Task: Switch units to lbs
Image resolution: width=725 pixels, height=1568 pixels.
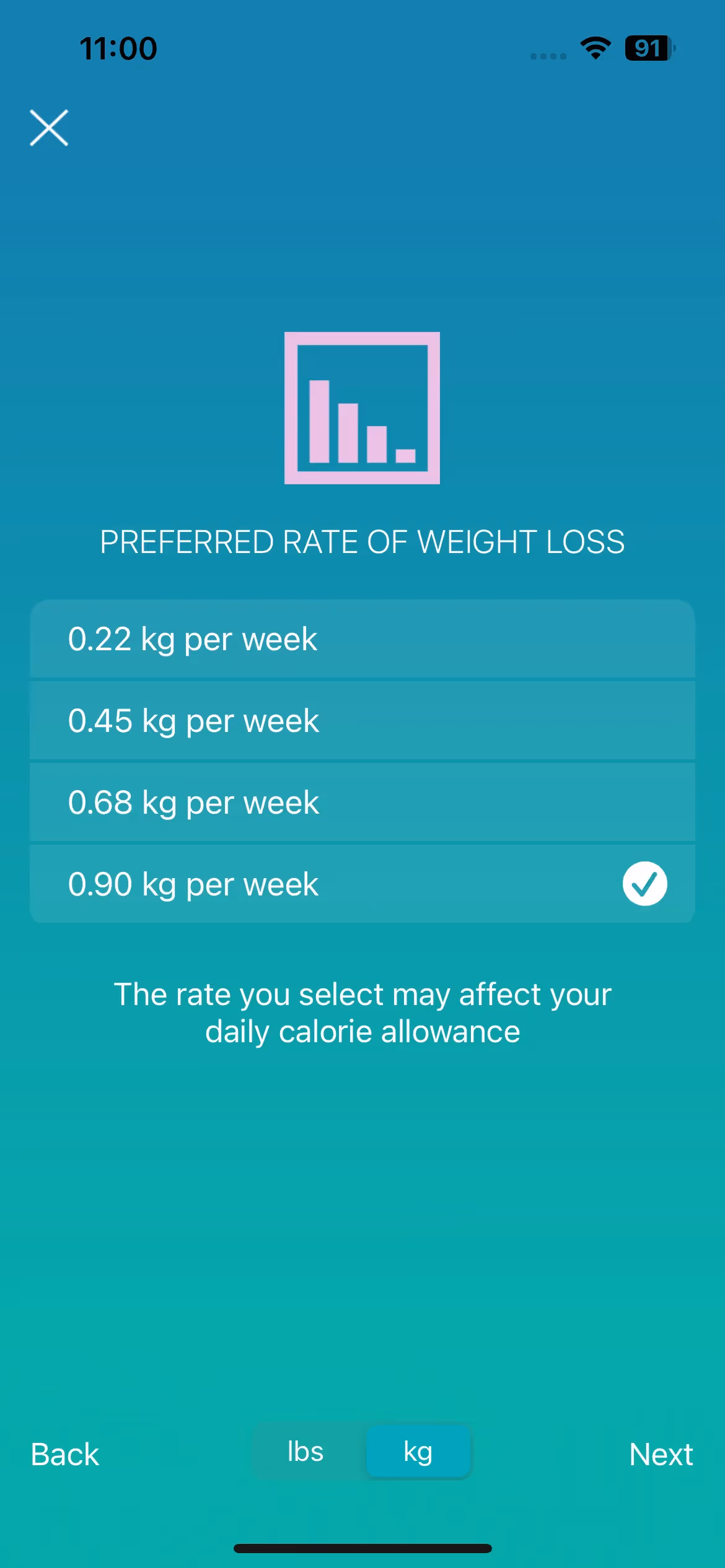Action: click(x=305, y=1452)
